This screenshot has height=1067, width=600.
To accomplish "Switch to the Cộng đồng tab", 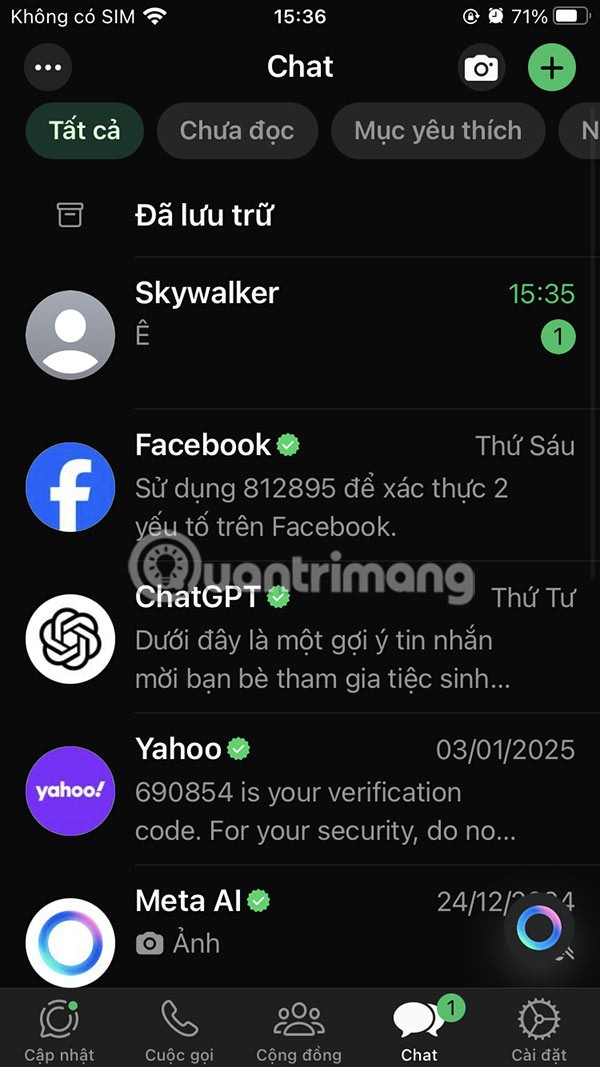I will coord(299,1030).
